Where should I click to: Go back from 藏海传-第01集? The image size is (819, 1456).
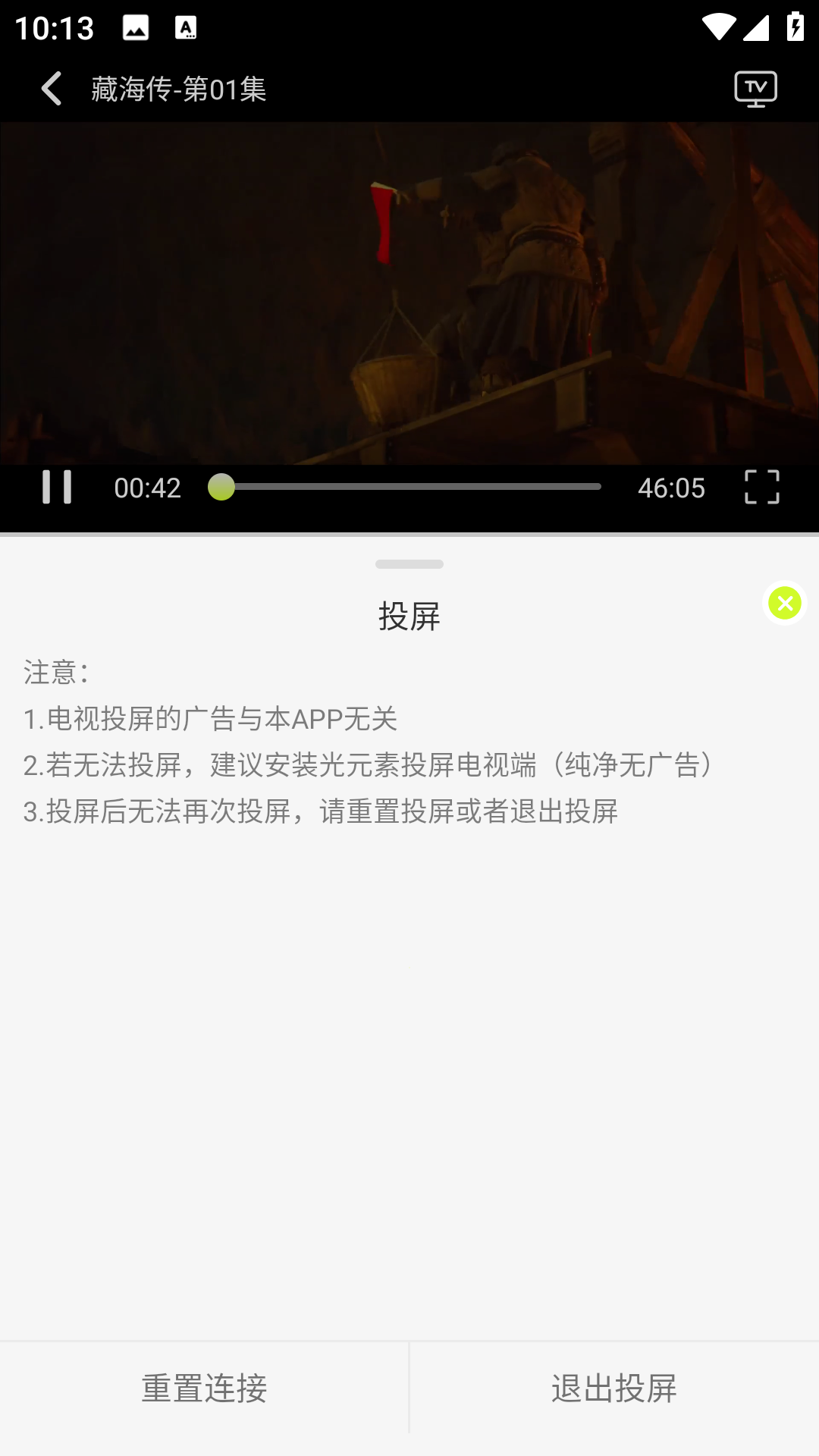pyautogui.click(x=52, y=89)
